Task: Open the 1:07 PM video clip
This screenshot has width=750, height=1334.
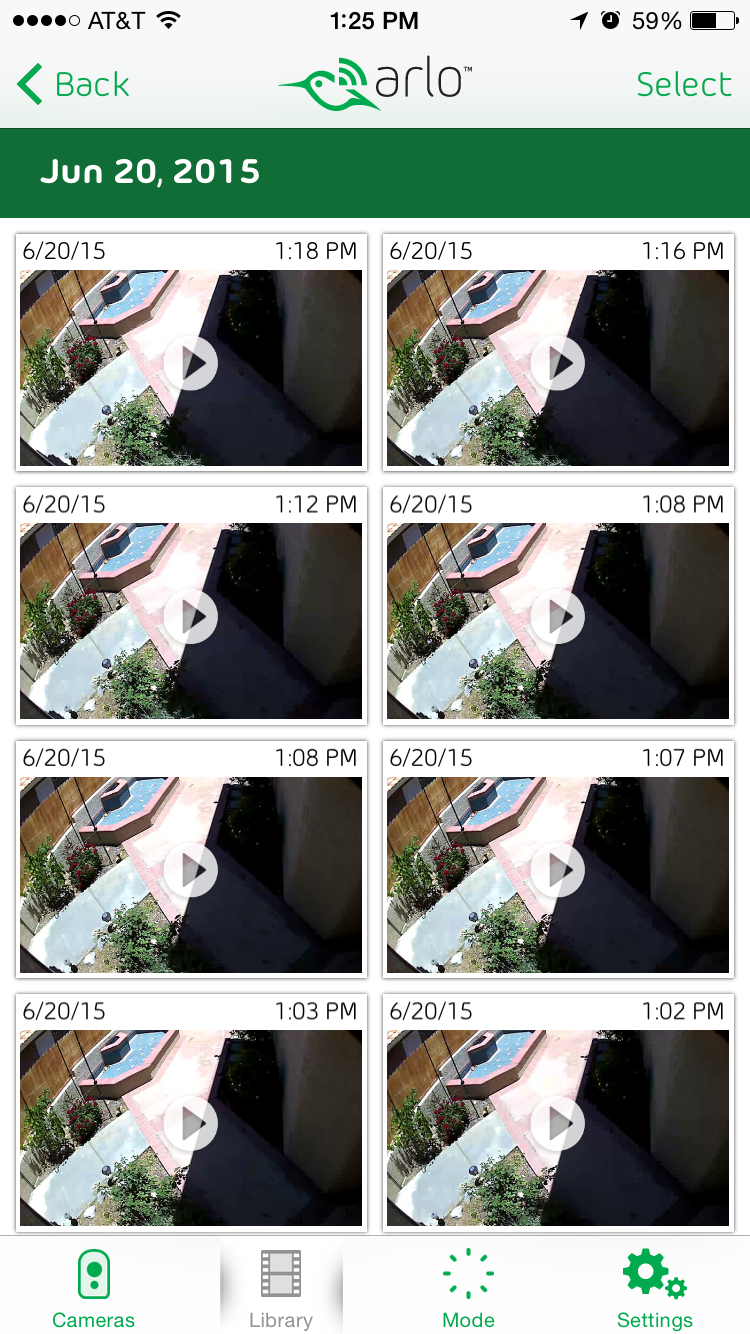Action: pyautogui.click(x=558, y=872)
